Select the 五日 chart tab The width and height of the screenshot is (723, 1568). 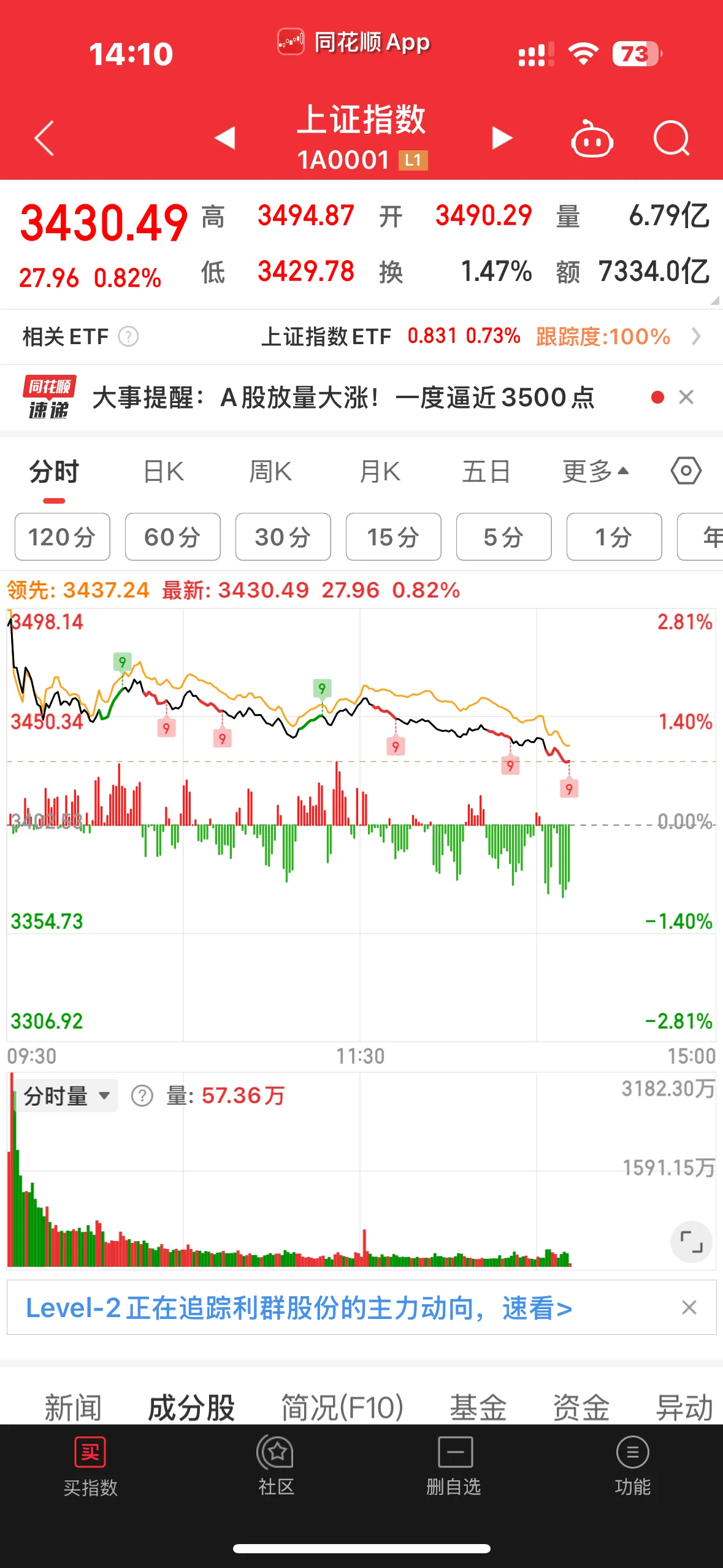click(x=486, y=471)
